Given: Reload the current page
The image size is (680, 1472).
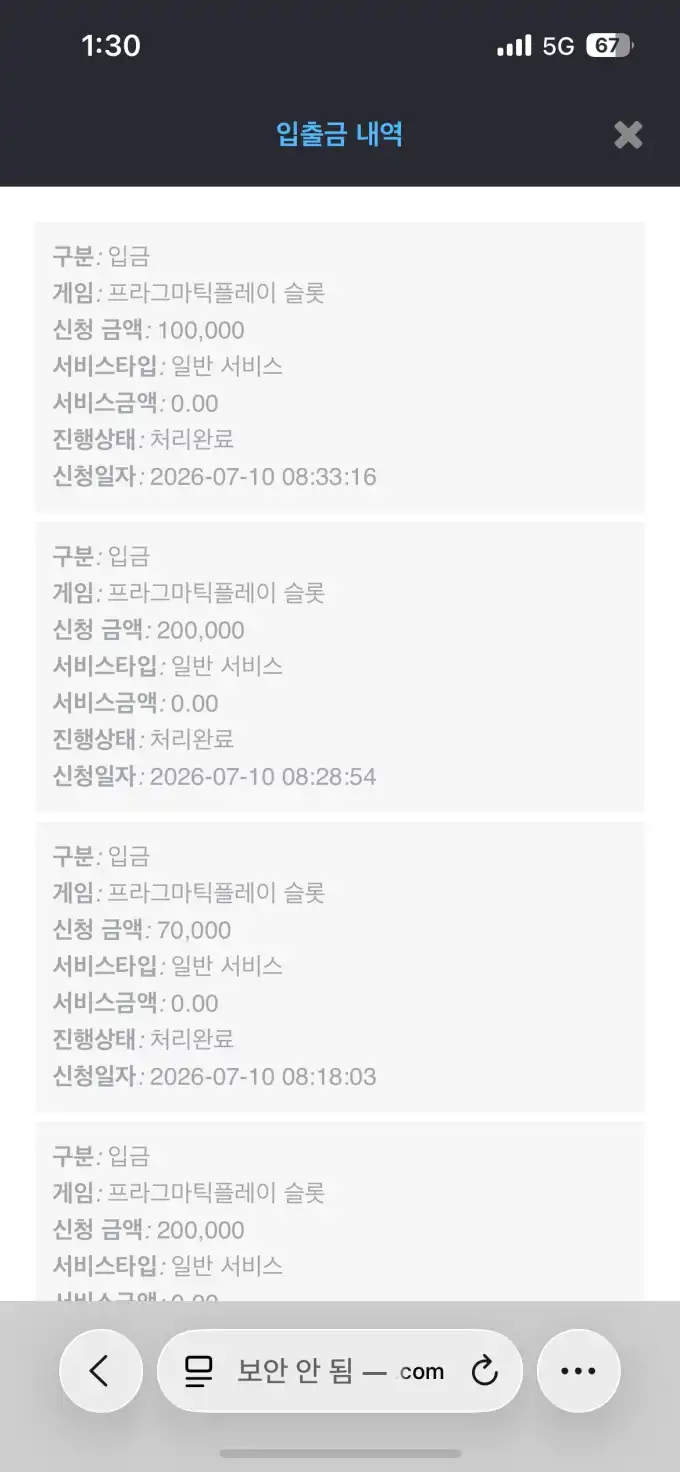Looking at the screenshot, I should 485,1371.
